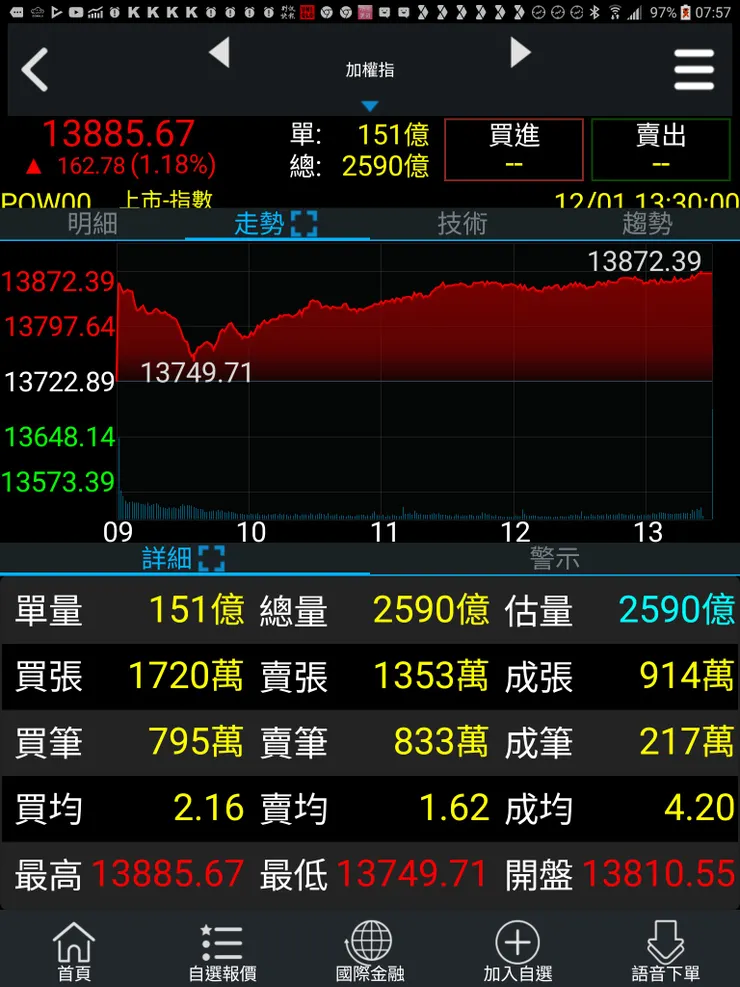
Task: Open 國際金融 international finance
Action: 370,952
